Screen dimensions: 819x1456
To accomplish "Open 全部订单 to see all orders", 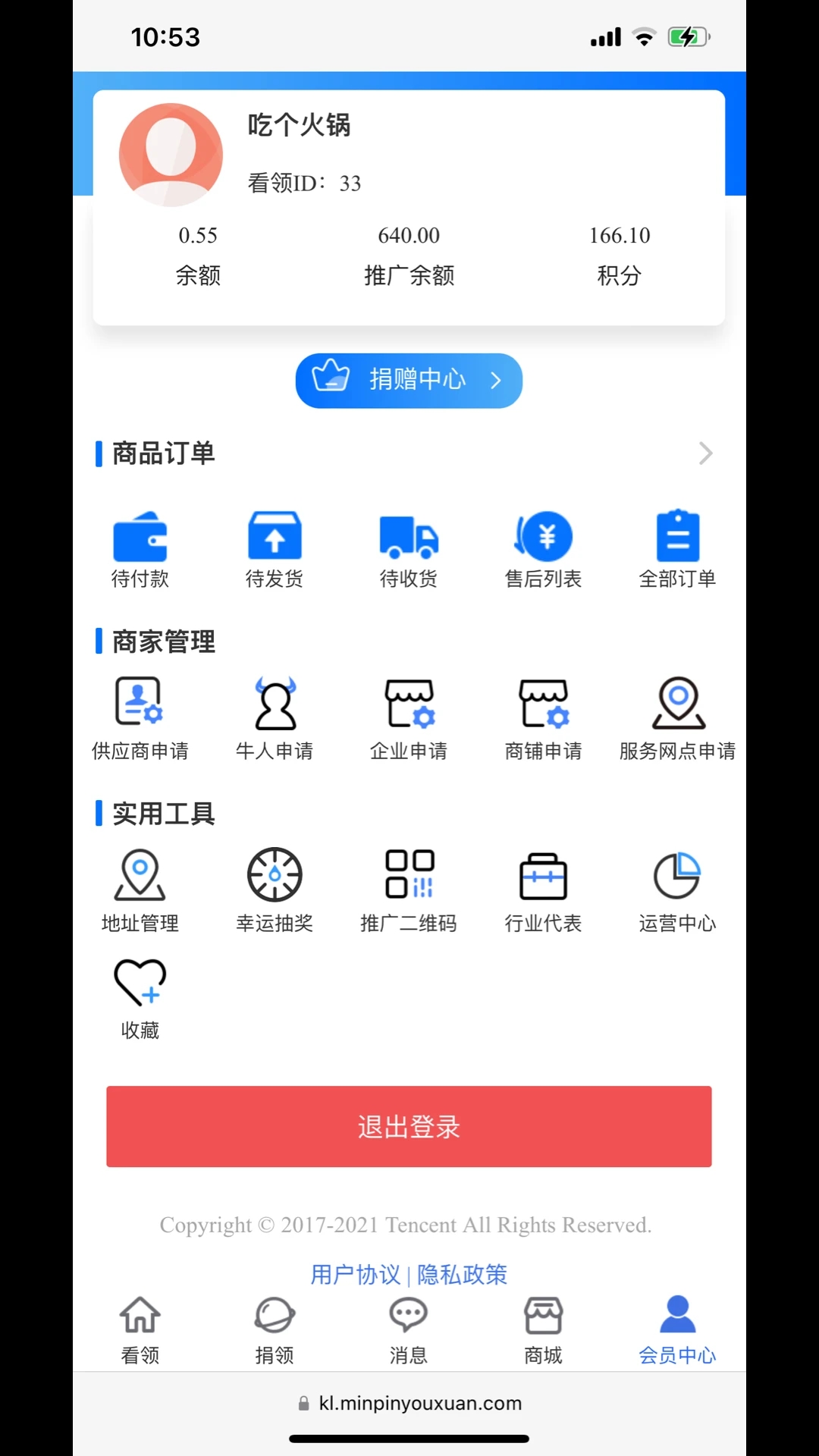I will 677,548.
